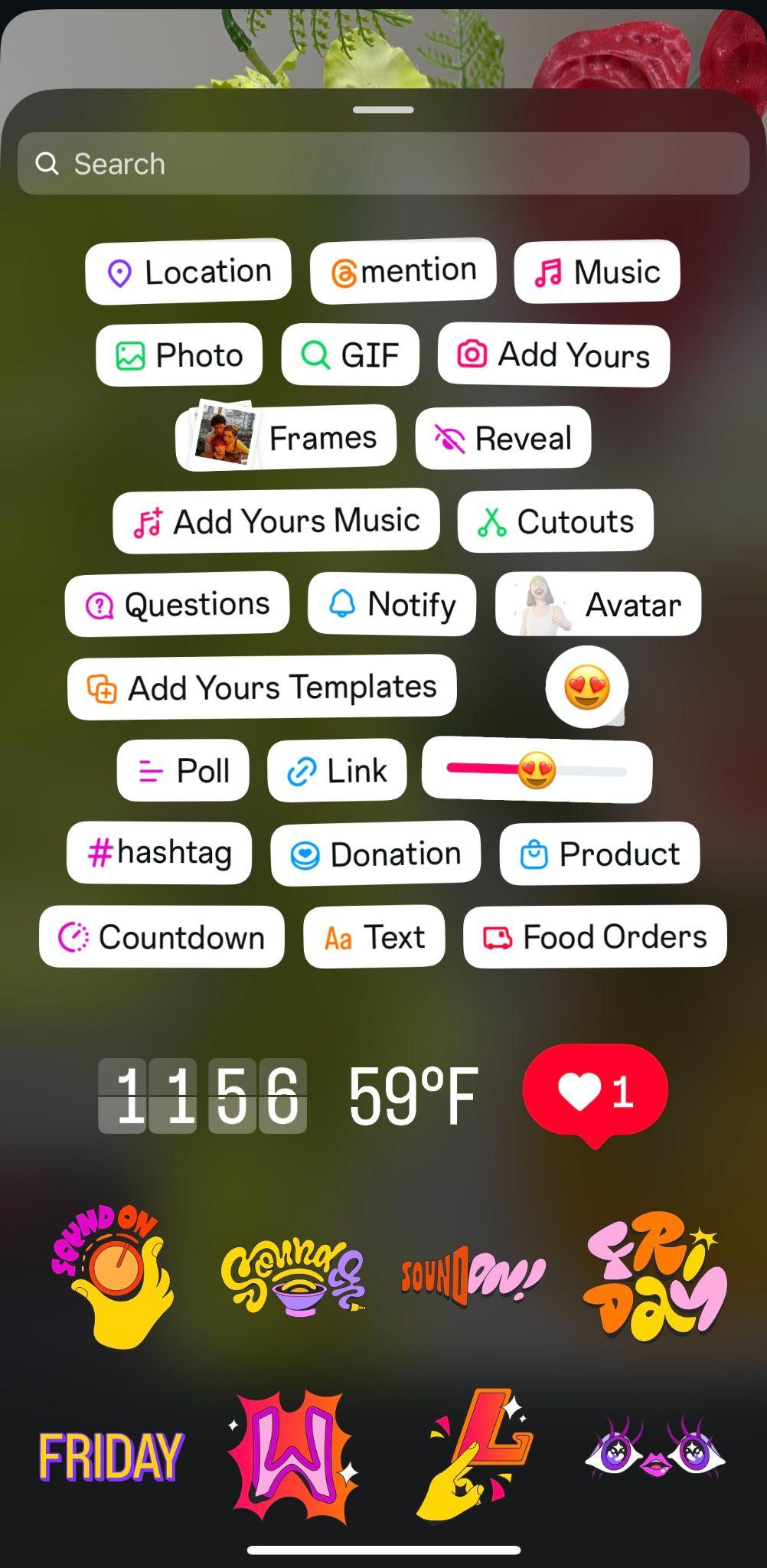Add a Poll sticker
Viewport: 767px width, 1568px height.
click(x=182, y=769)
